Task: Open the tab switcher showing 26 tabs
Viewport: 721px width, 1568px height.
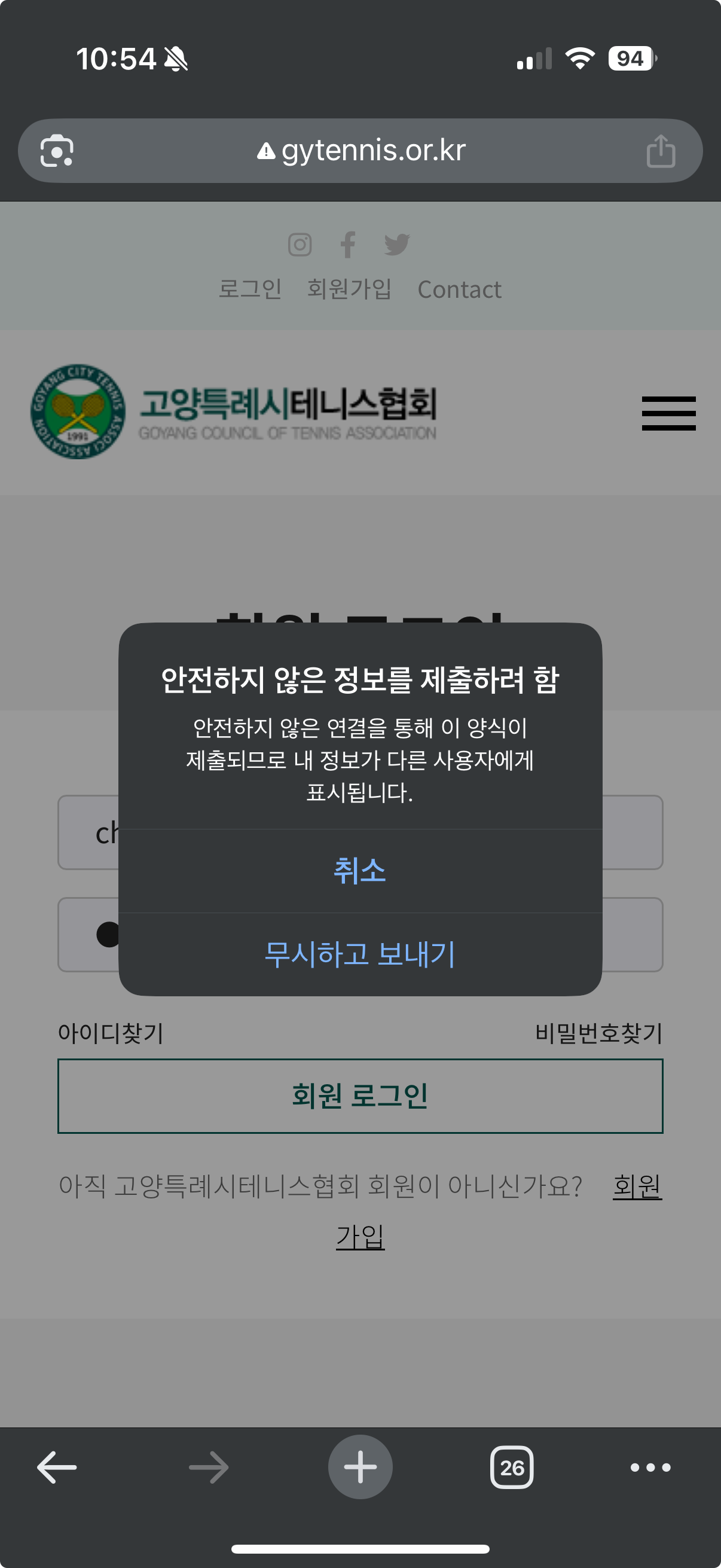Action: pyautogui.click(x=512, y=1467)
